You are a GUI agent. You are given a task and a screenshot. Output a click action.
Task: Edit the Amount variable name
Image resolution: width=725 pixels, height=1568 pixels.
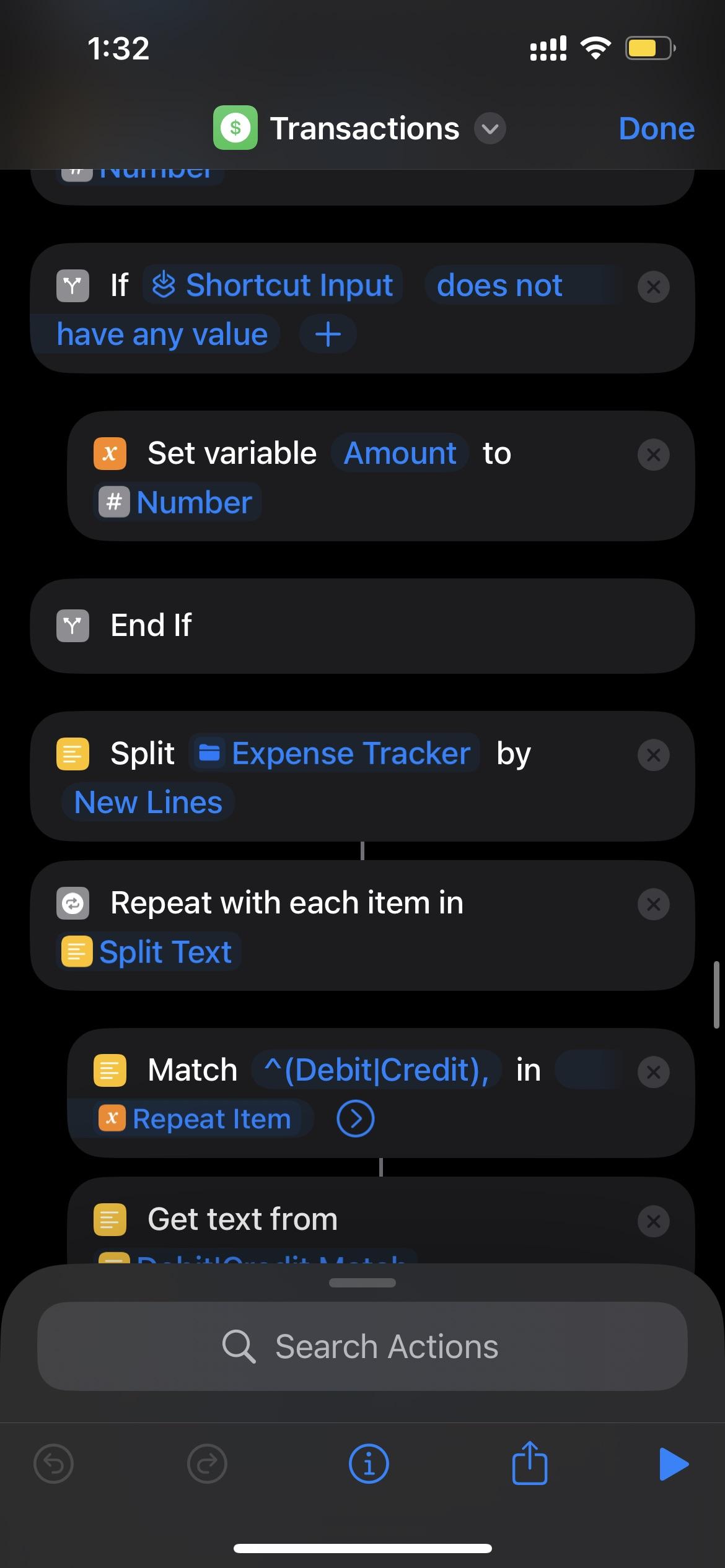click(400, 453)
